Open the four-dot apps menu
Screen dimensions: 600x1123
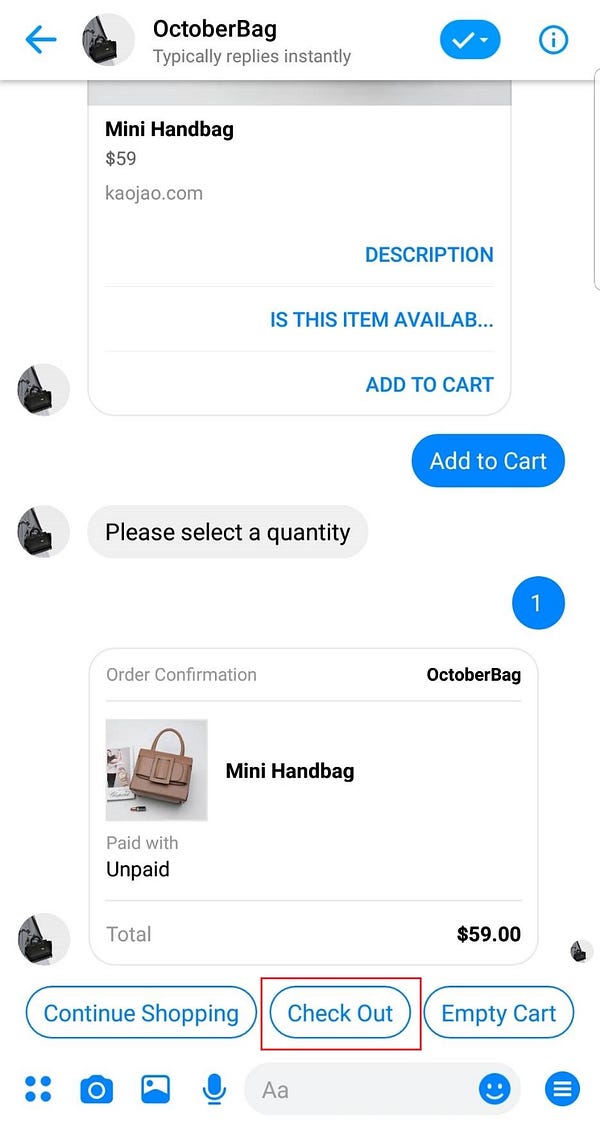(38, 1089)
